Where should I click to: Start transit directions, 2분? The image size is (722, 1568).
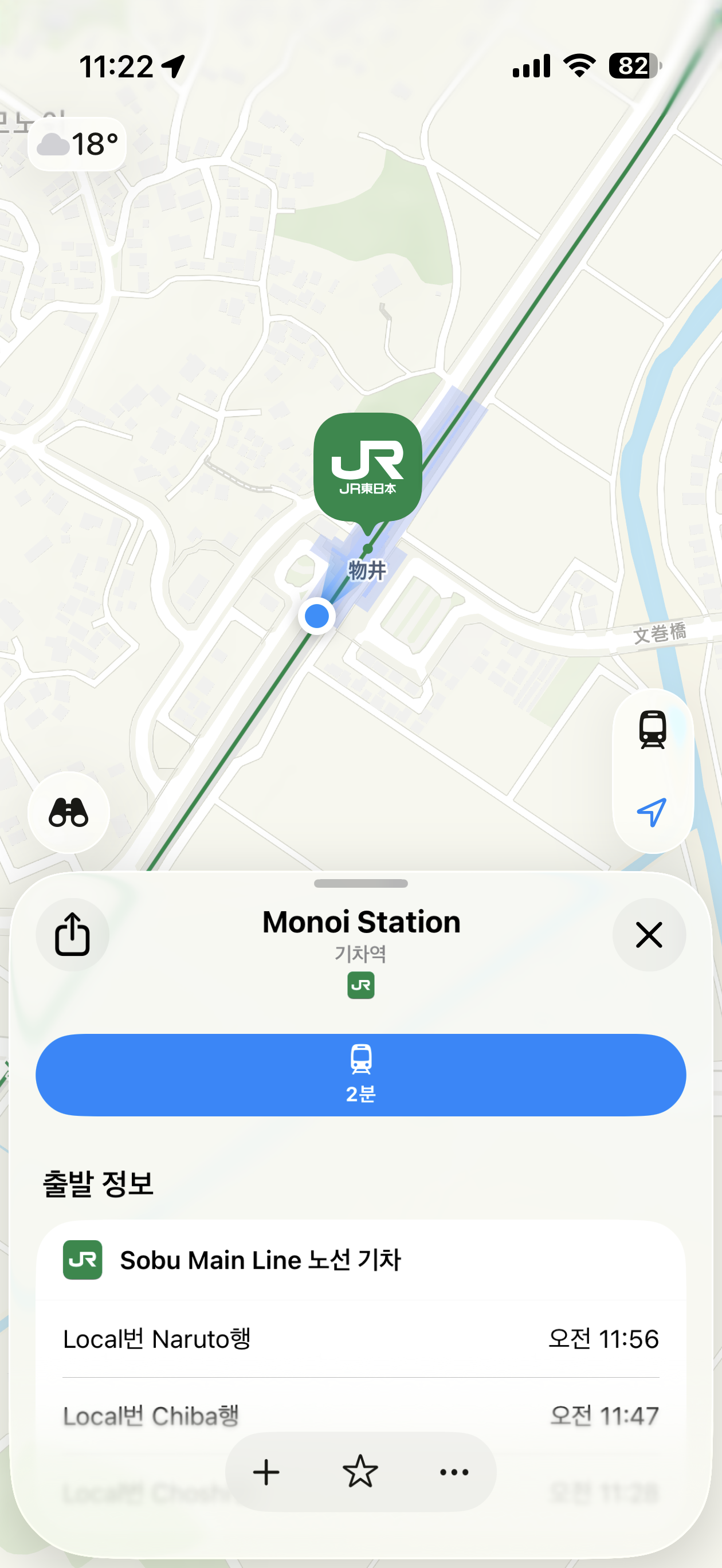point(361,1075)
